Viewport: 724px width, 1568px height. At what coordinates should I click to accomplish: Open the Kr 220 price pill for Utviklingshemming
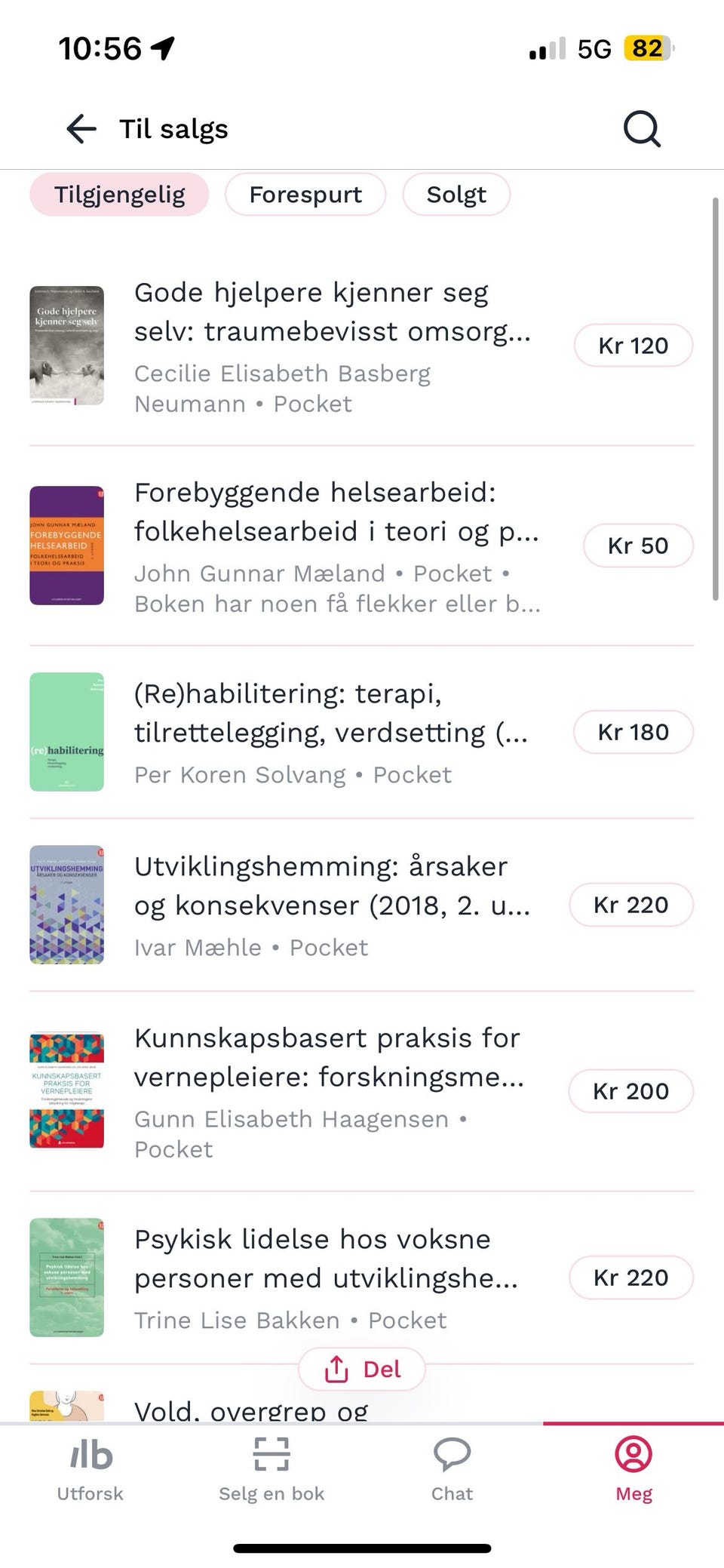632,904
